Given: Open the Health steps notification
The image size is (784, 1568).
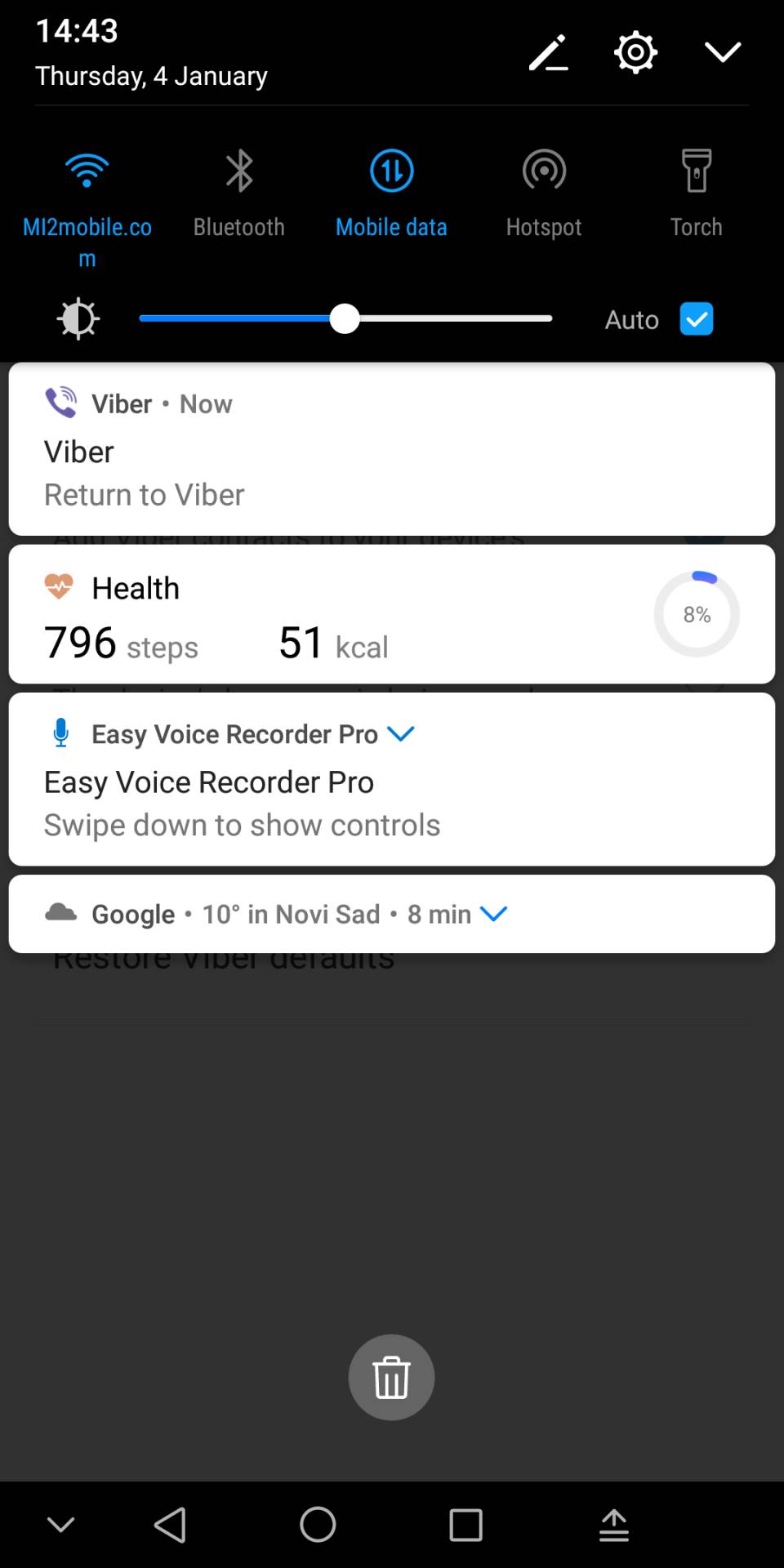Looking at the screenshot, I should tap(327, 621).
